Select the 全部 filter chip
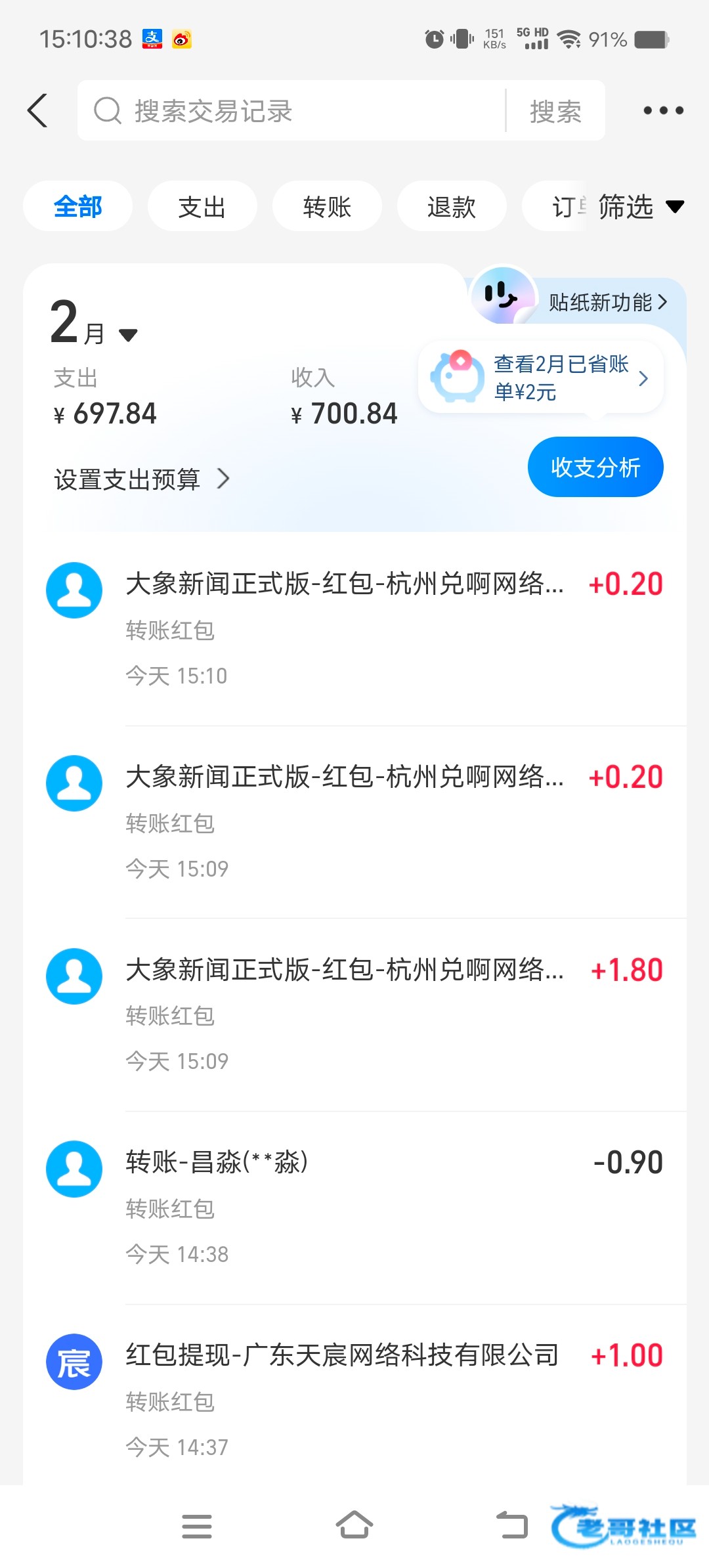This screenshot has width=709, height=1568. point(77,207)
